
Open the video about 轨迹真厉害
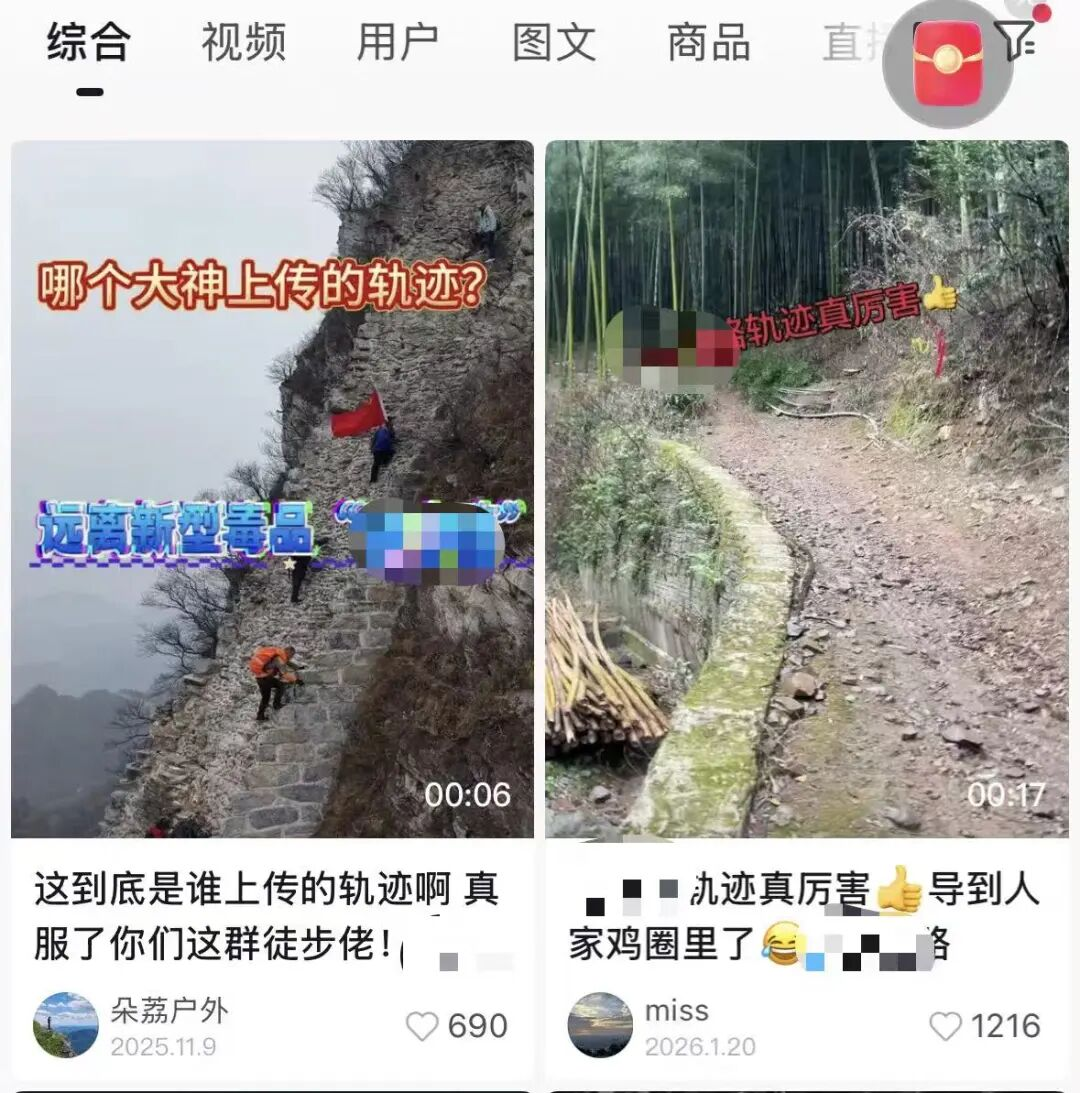pyautogui.click(x=806, y=488)
